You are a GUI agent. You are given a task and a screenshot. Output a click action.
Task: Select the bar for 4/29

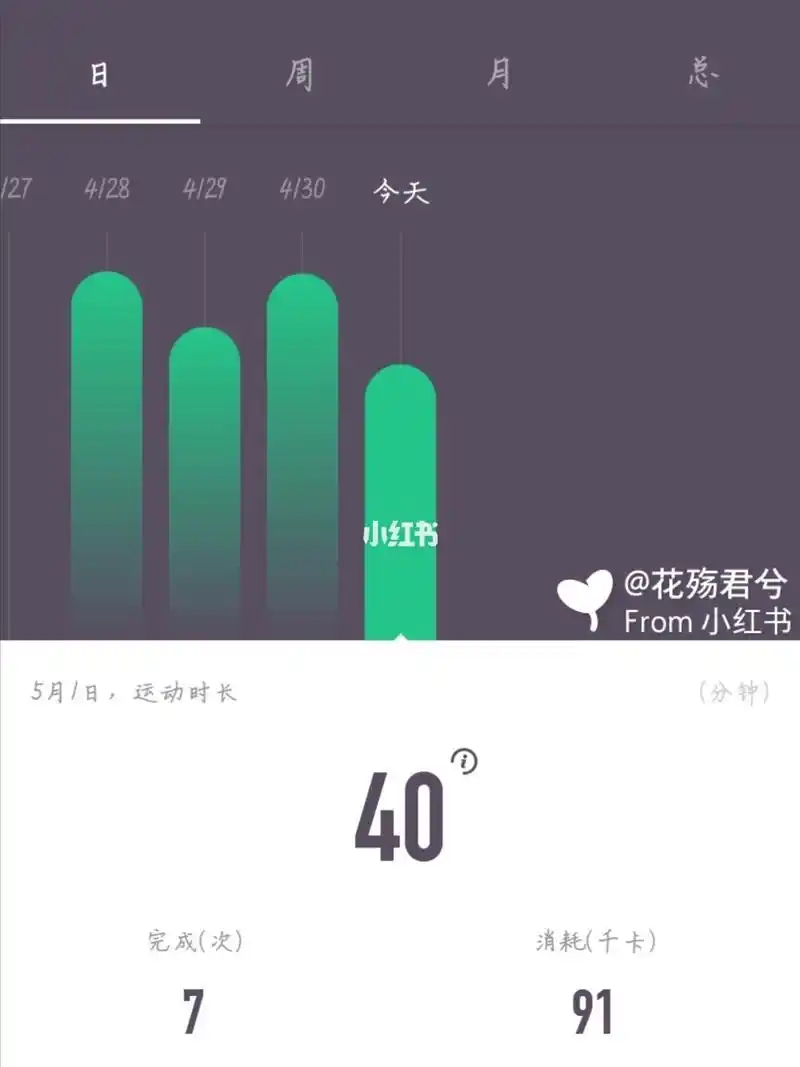click(204, 480)
